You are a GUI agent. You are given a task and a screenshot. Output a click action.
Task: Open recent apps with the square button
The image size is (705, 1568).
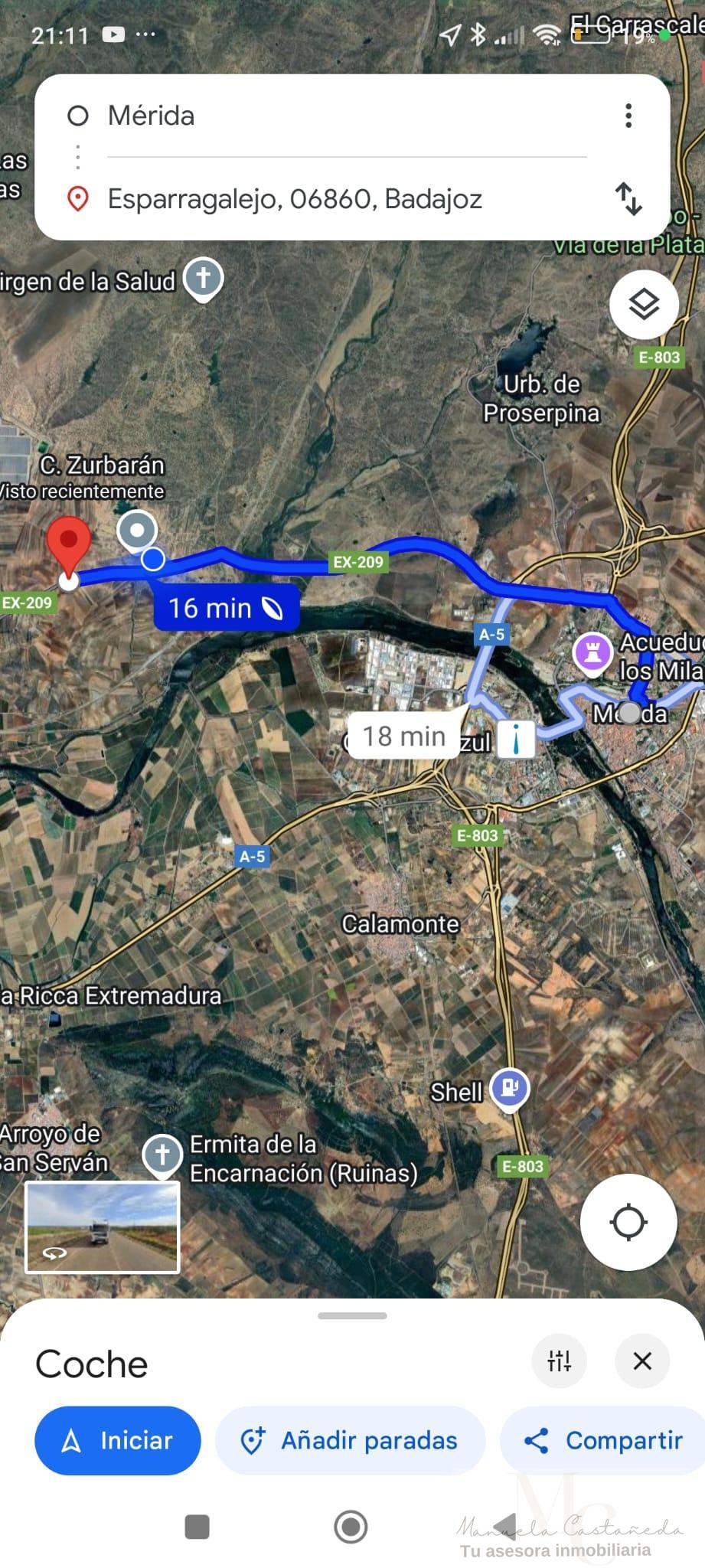tap(197, 1527)
